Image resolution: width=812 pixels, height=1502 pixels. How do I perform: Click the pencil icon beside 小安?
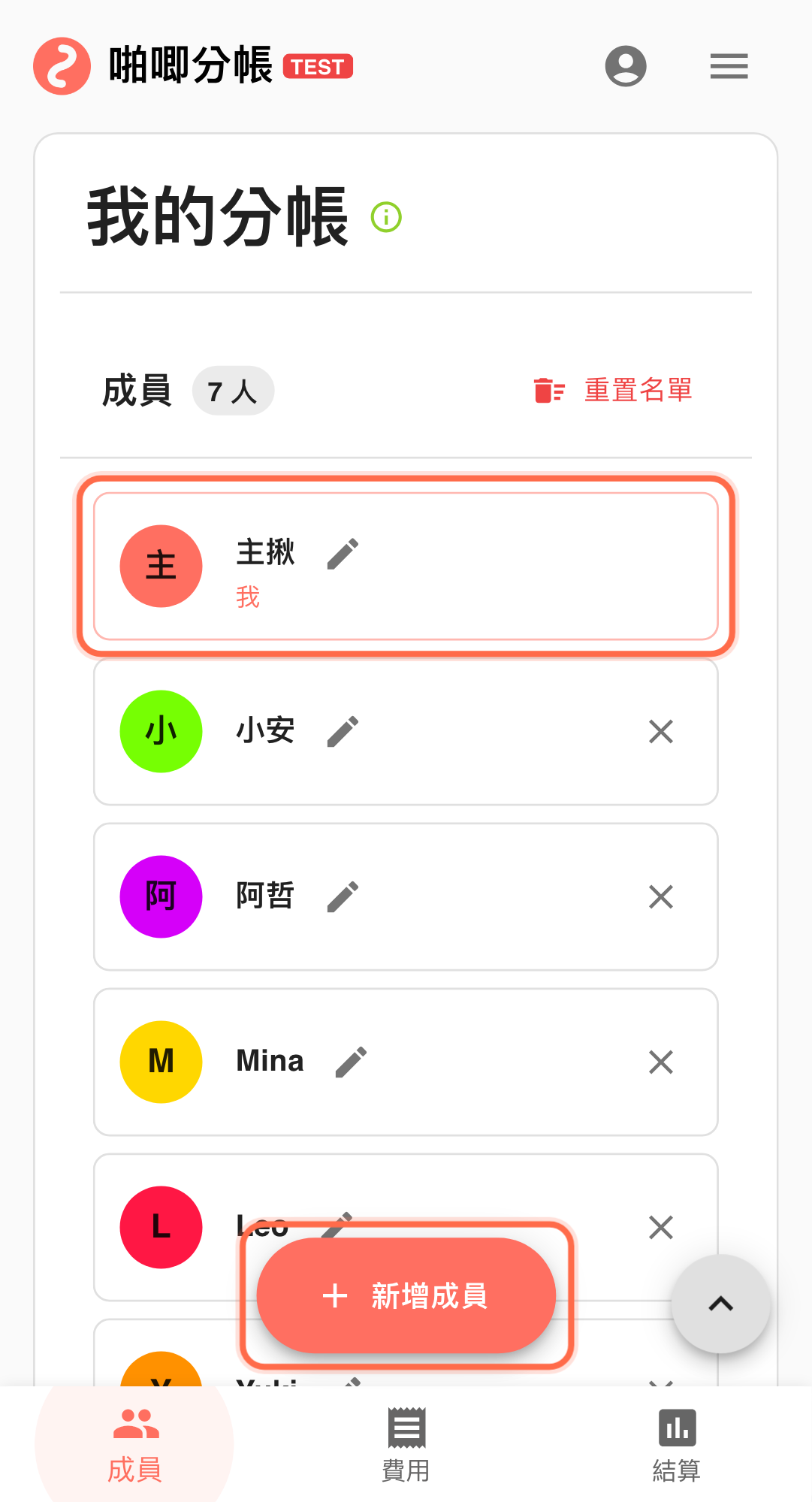pos(343,731)
